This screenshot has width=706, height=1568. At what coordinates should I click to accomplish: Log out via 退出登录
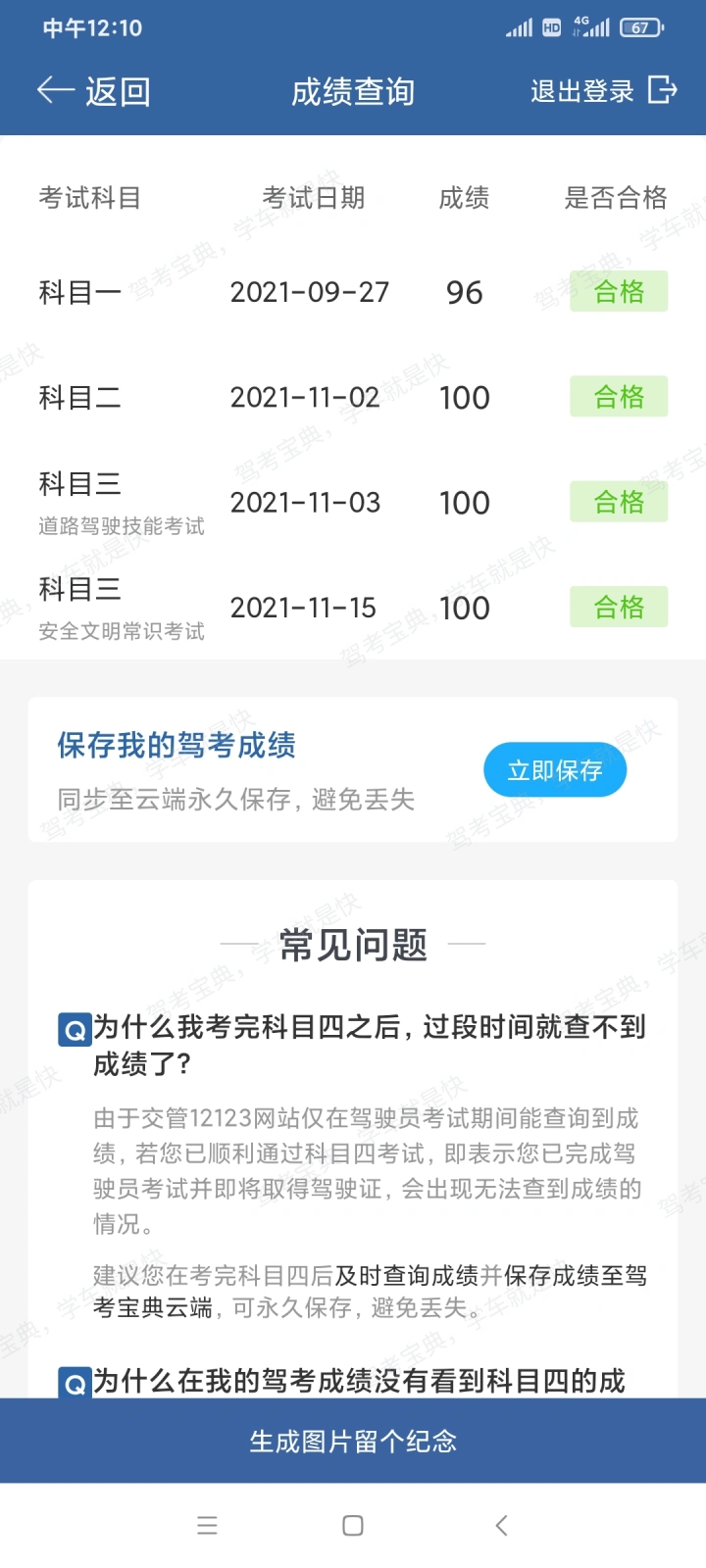tap(602, 91)
